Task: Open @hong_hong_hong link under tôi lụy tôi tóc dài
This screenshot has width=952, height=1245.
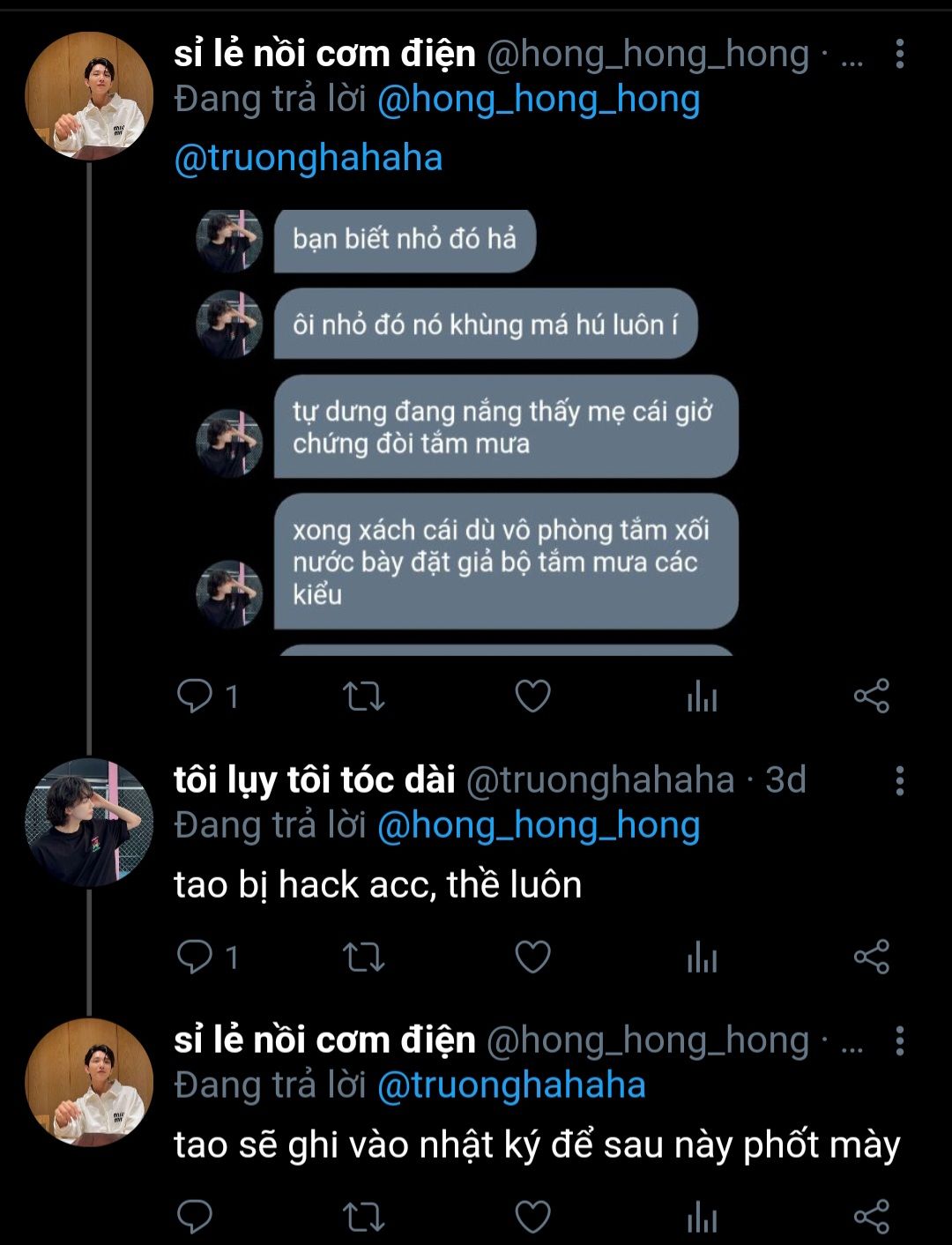Action: point(539,826)
